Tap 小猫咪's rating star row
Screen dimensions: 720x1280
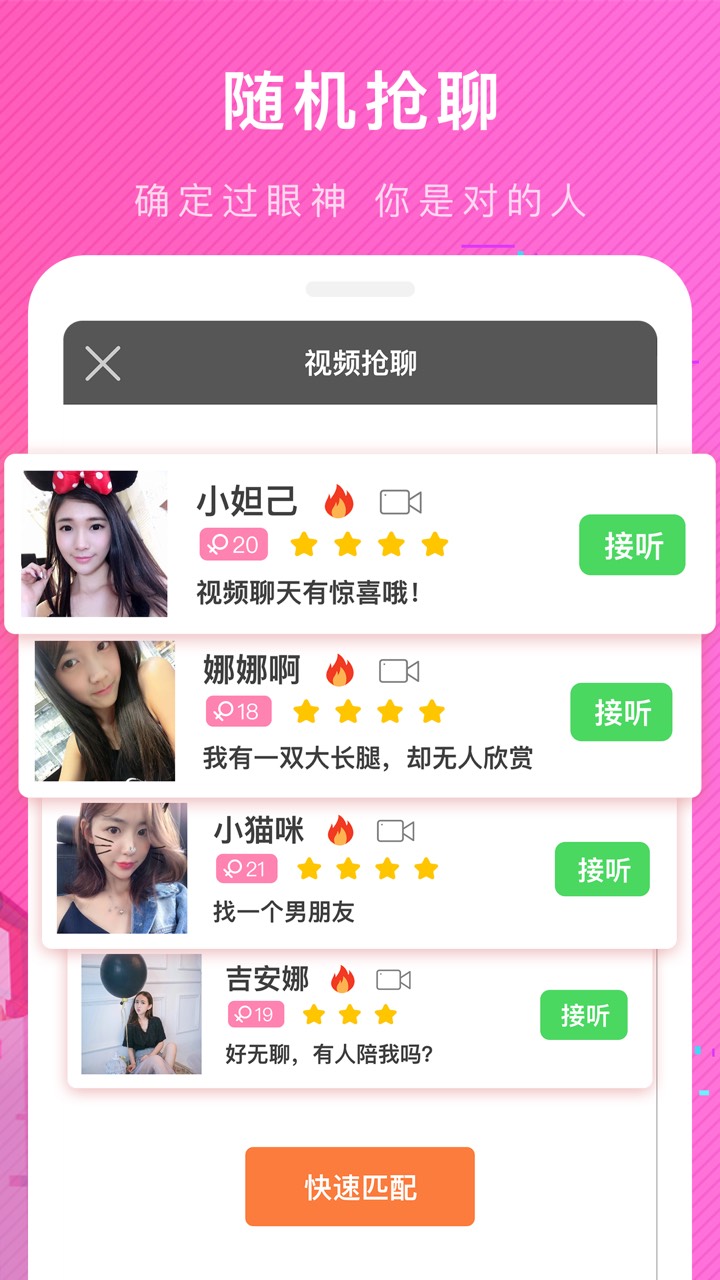(366, 869)
